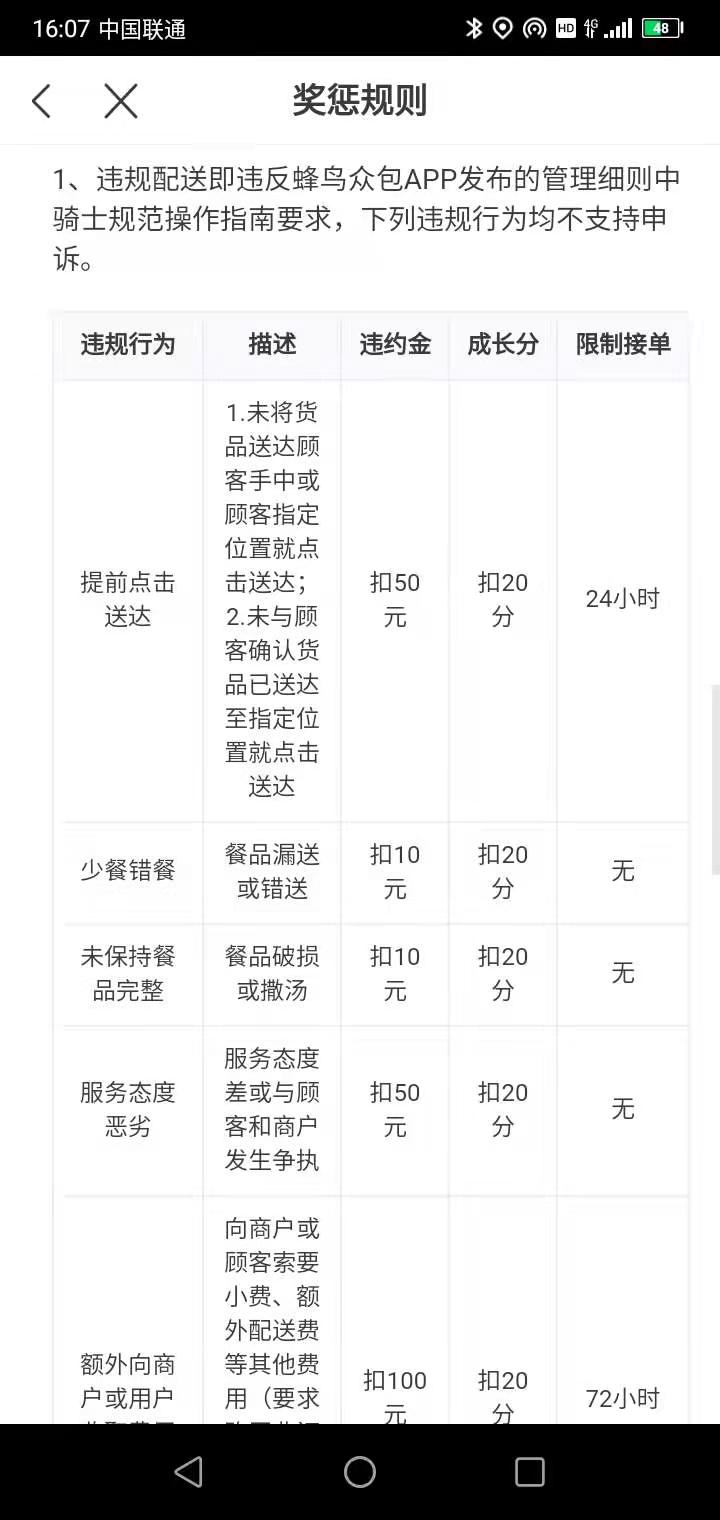
Task: Tap the 24小时 restriction cell
Action: (622, 598)
